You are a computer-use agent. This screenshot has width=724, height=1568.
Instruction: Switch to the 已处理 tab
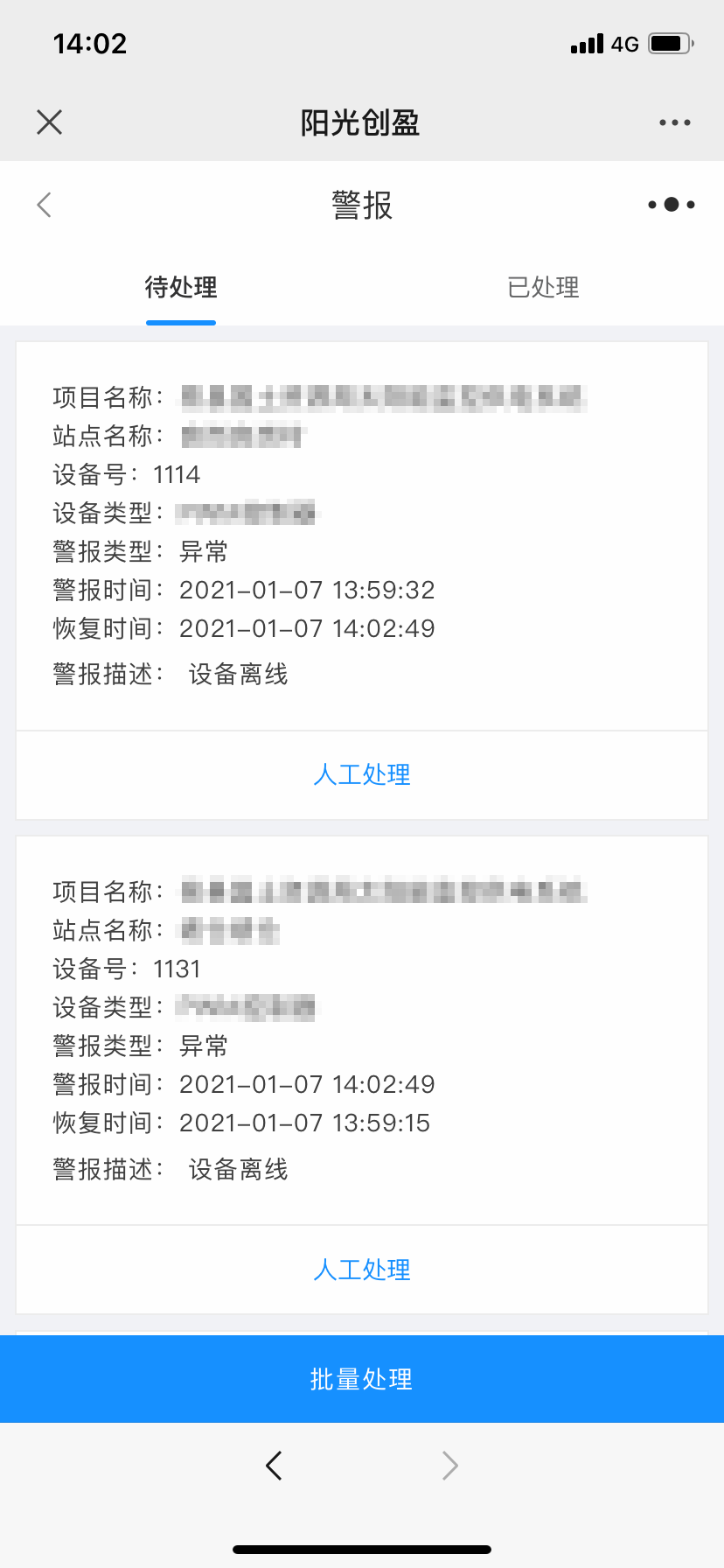pos(543,287)
